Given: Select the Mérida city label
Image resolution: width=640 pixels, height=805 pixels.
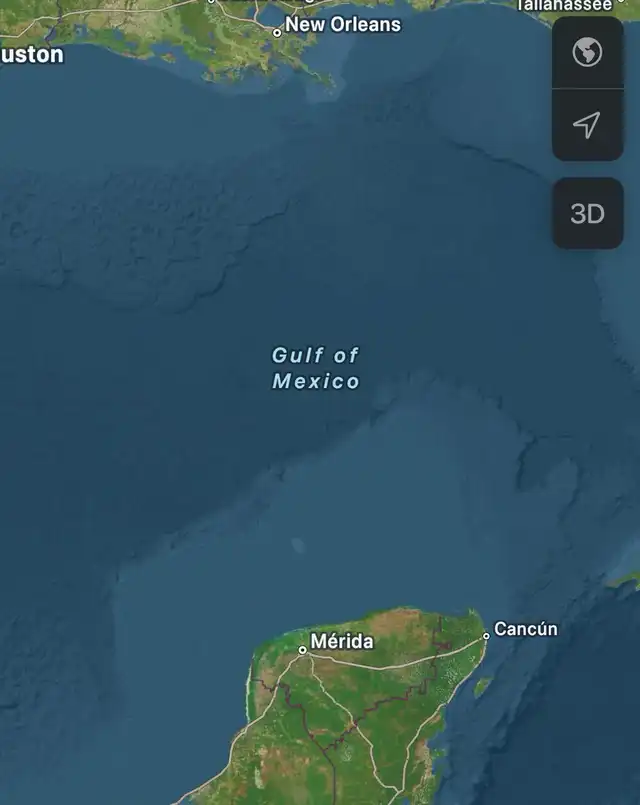Looking at the screenshot, I should click(x=341, y=641).
